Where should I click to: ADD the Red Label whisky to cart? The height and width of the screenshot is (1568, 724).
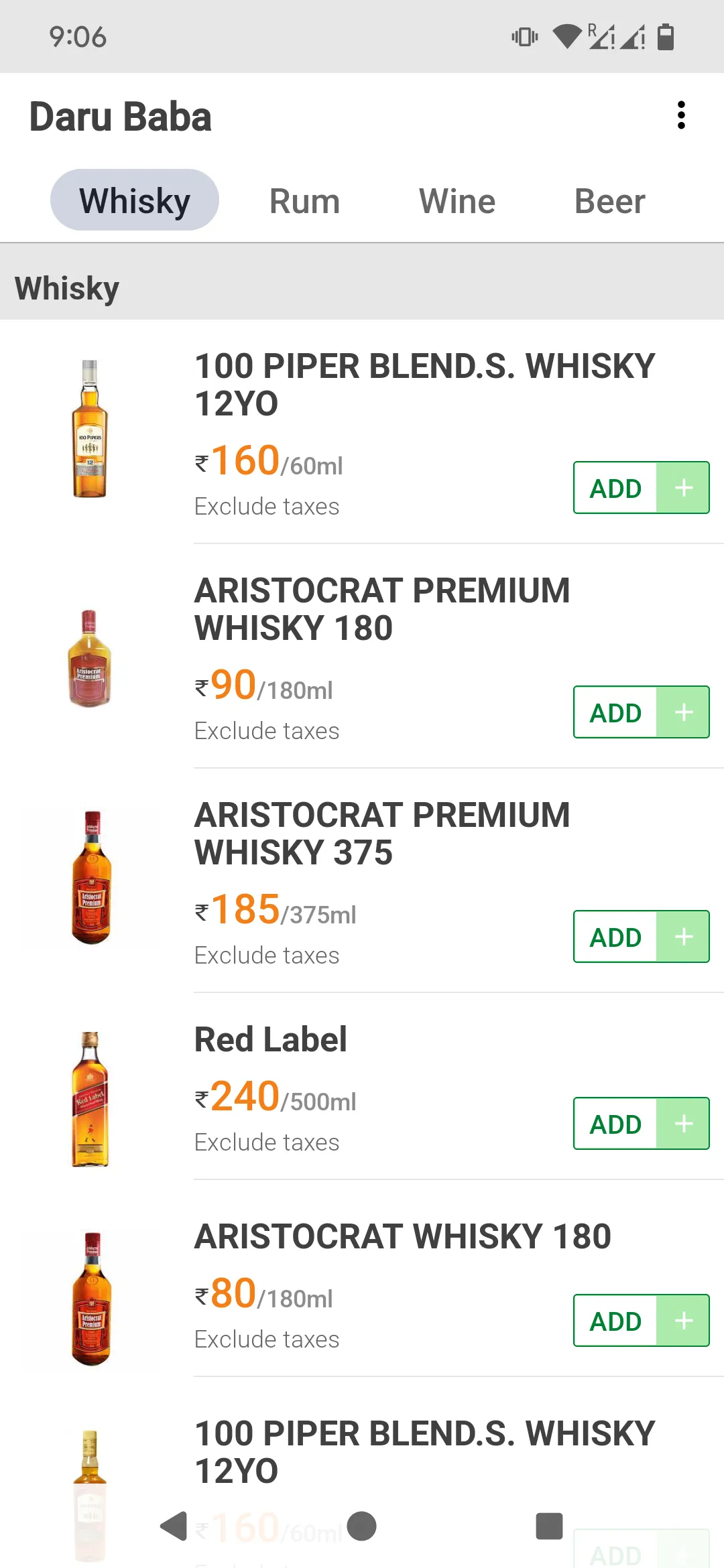(614, 1124)
